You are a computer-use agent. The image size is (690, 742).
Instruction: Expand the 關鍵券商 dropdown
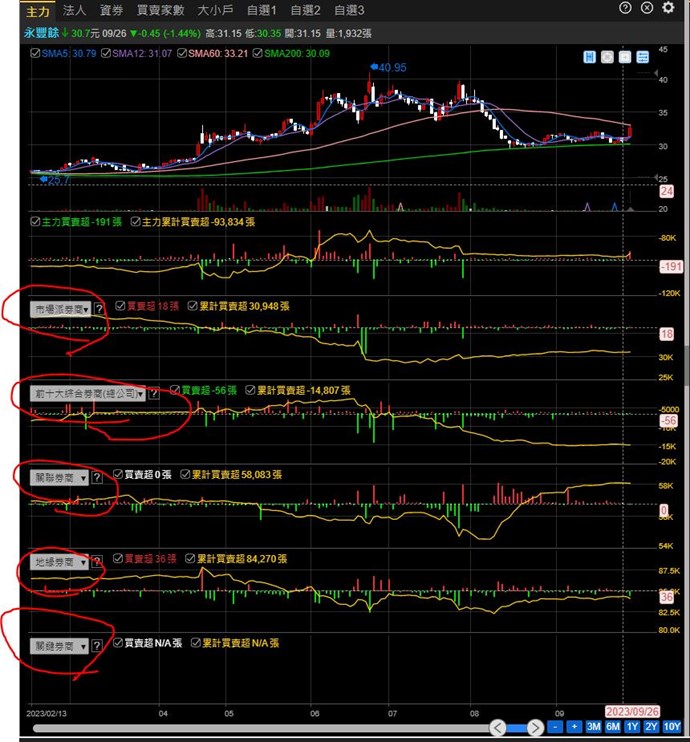pos(60,646)
